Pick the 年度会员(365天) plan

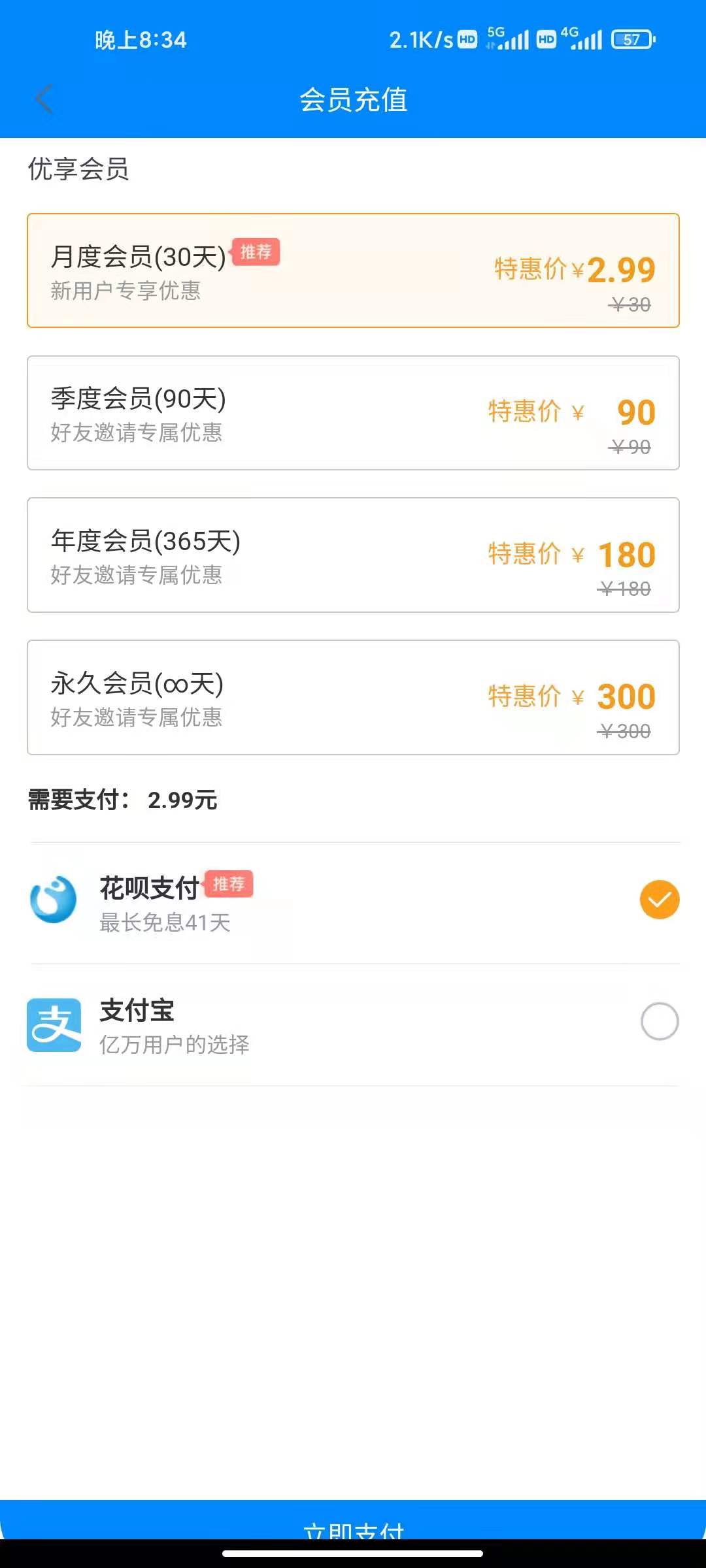tap(353, 555)
